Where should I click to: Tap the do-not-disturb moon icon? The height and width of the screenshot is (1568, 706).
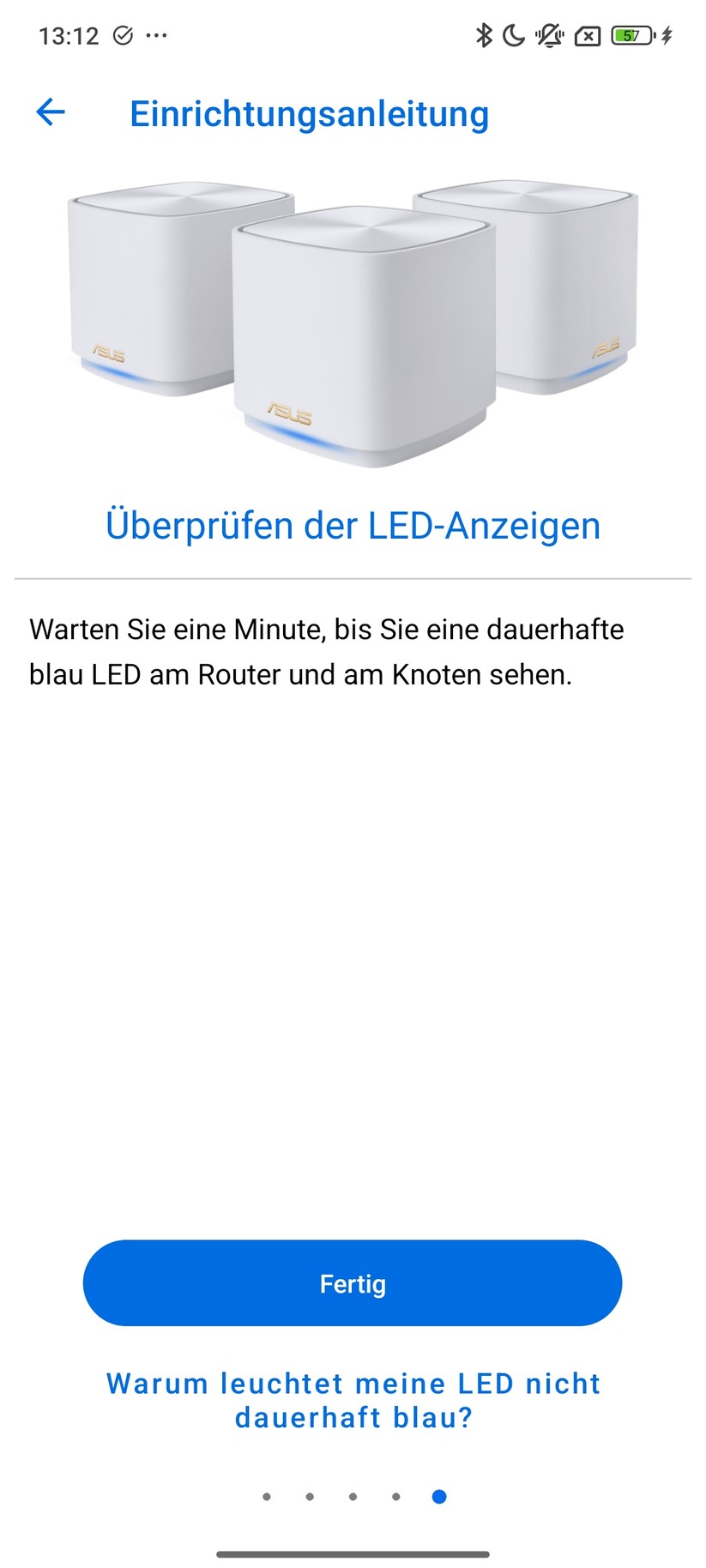tap(513, 35)
